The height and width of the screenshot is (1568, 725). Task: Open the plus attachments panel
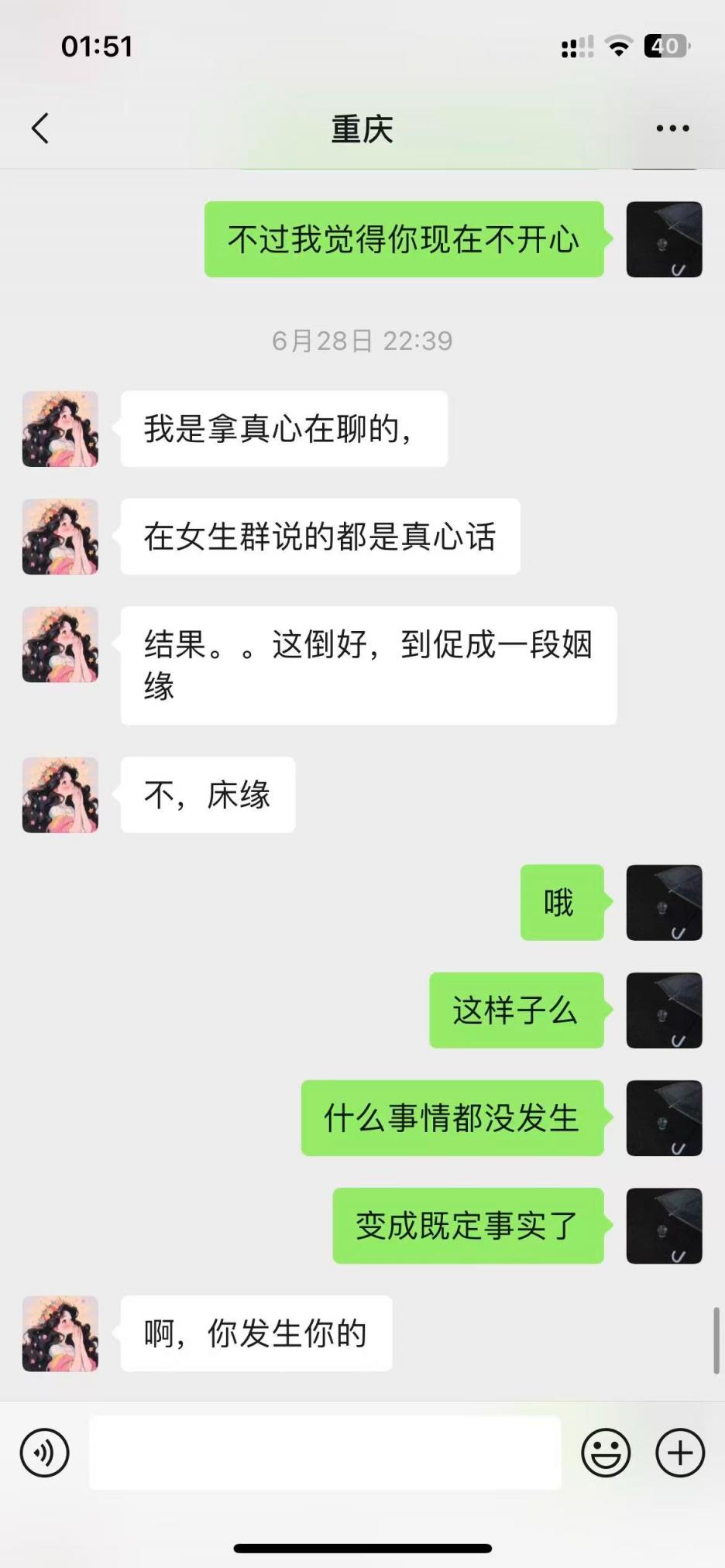point(679,1453)
